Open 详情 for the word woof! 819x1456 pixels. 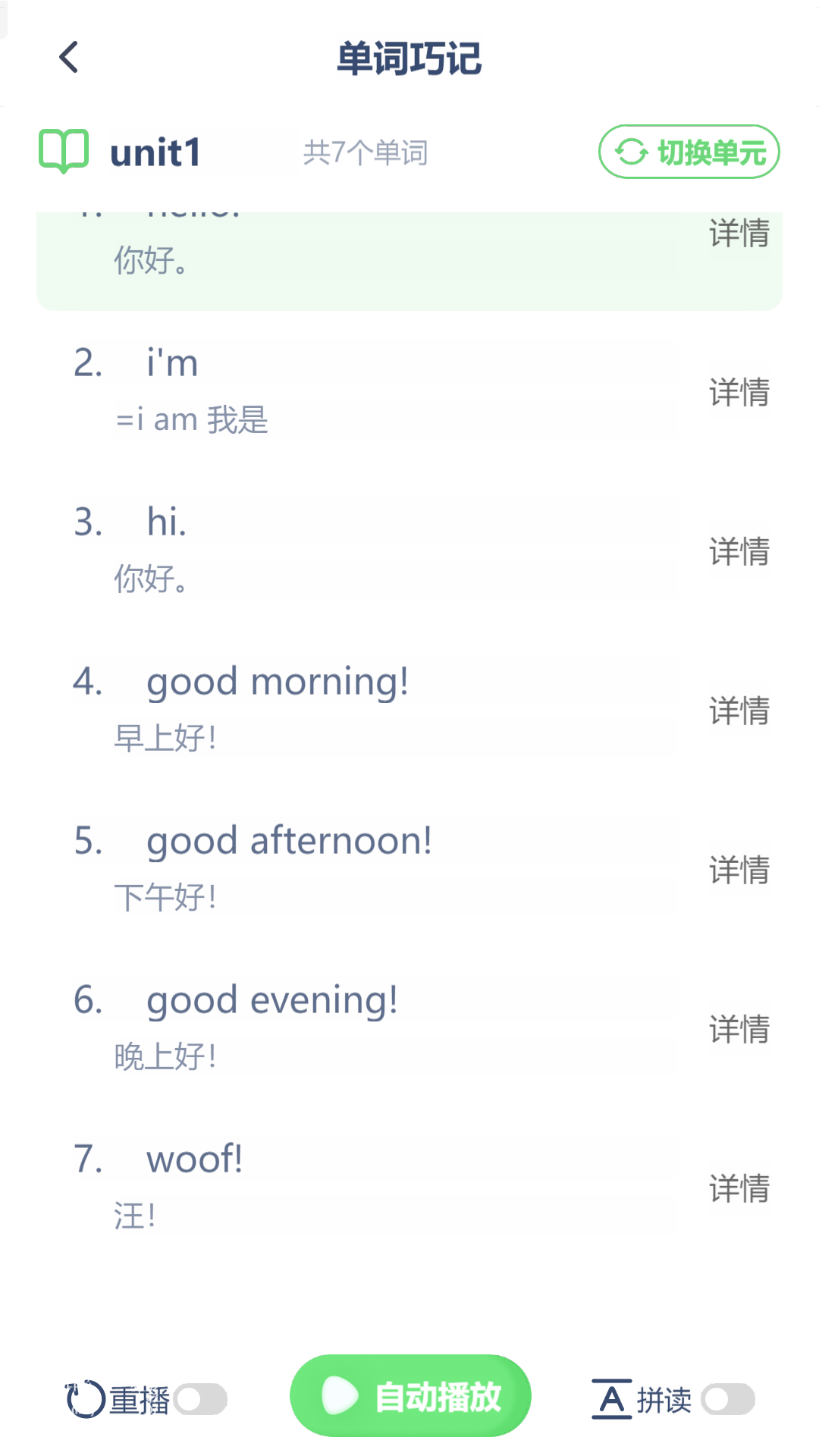point(738,1189)
